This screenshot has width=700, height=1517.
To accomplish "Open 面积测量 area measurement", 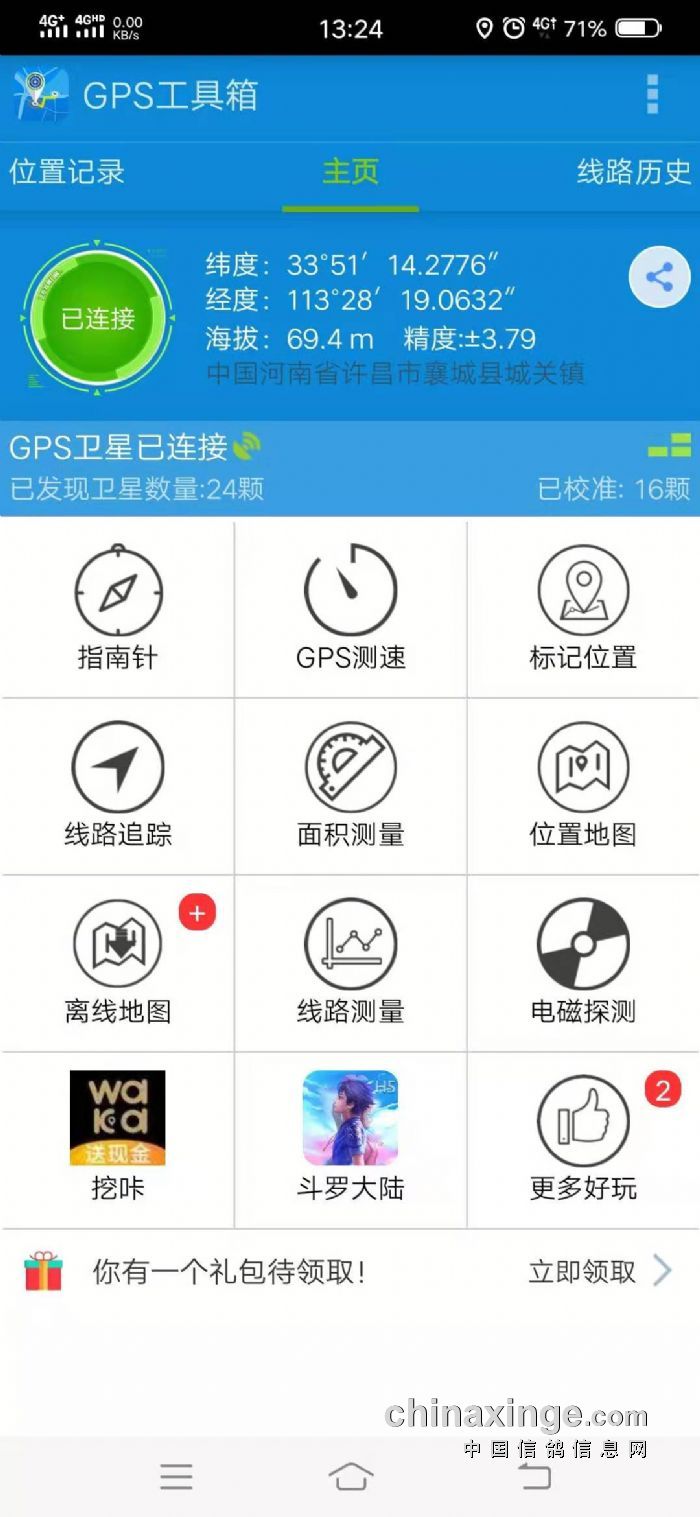I will pos(351,785).
